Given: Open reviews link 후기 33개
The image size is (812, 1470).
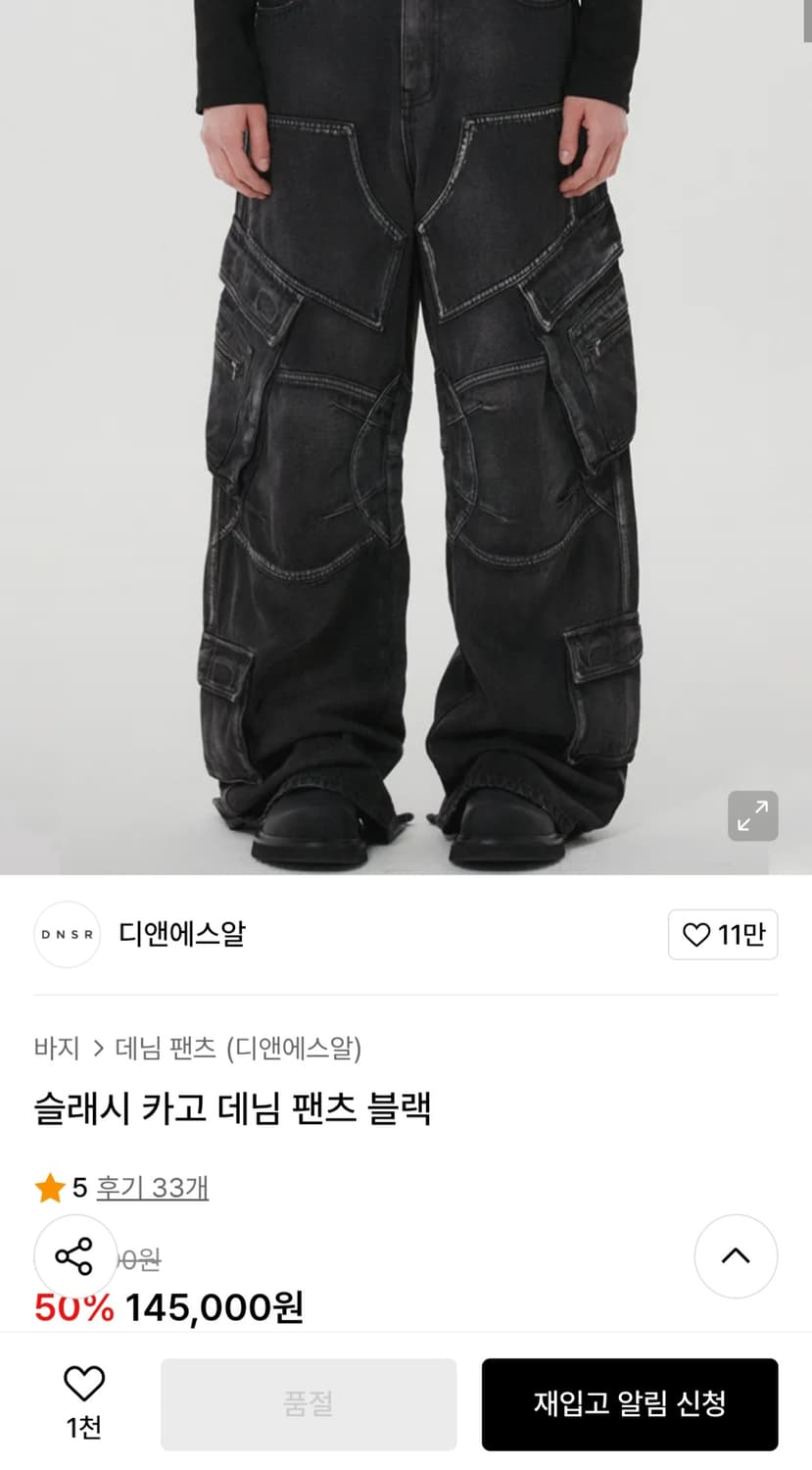Looking at the screenshot, I should pos(152,1188).
